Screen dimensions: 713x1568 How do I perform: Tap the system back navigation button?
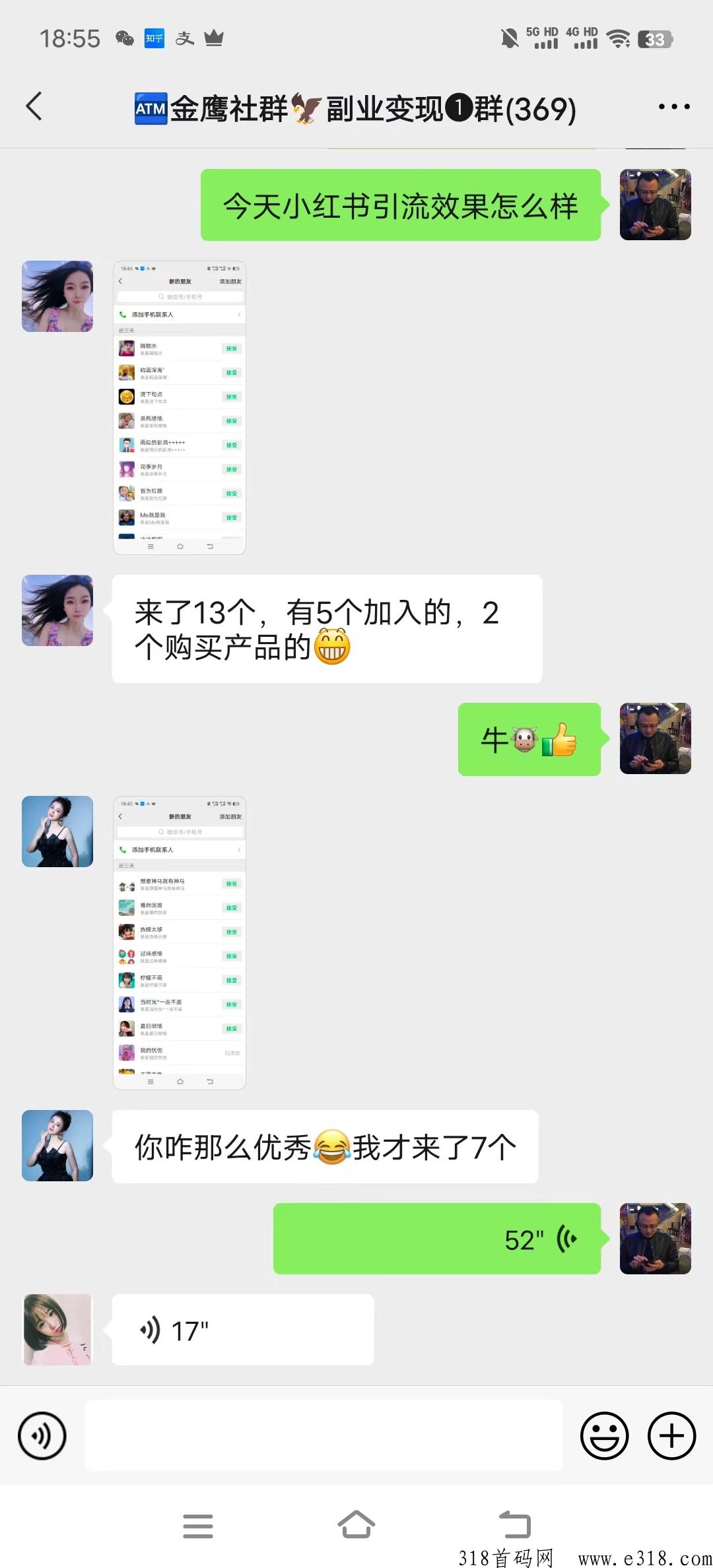(x=515, y=1525)
